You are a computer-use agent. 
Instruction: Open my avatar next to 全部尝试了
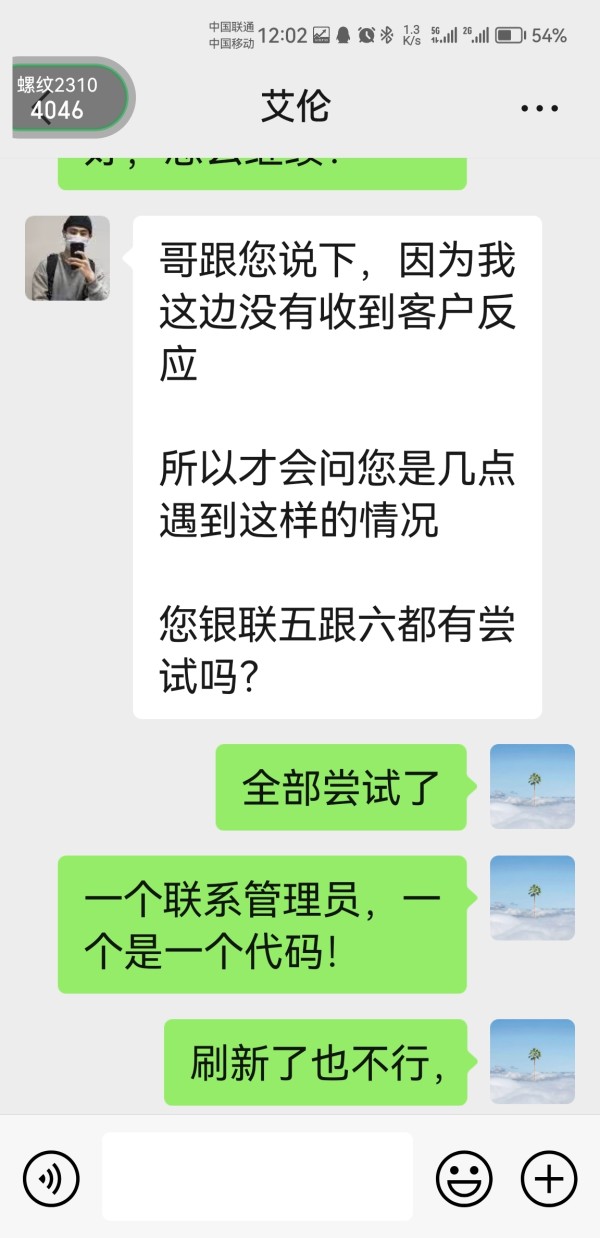point(532,787)
